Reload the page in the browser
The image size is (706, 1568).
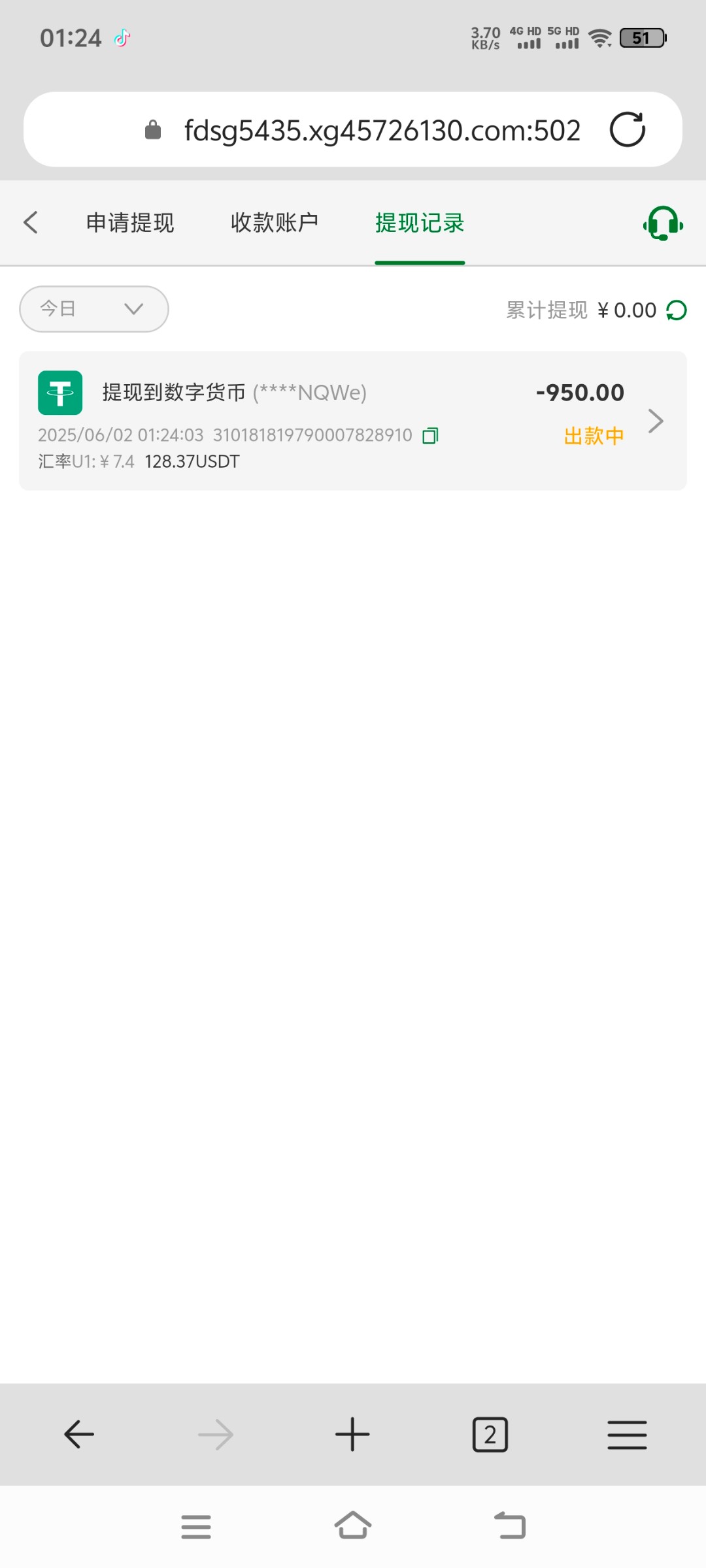(x=628, y=129)
